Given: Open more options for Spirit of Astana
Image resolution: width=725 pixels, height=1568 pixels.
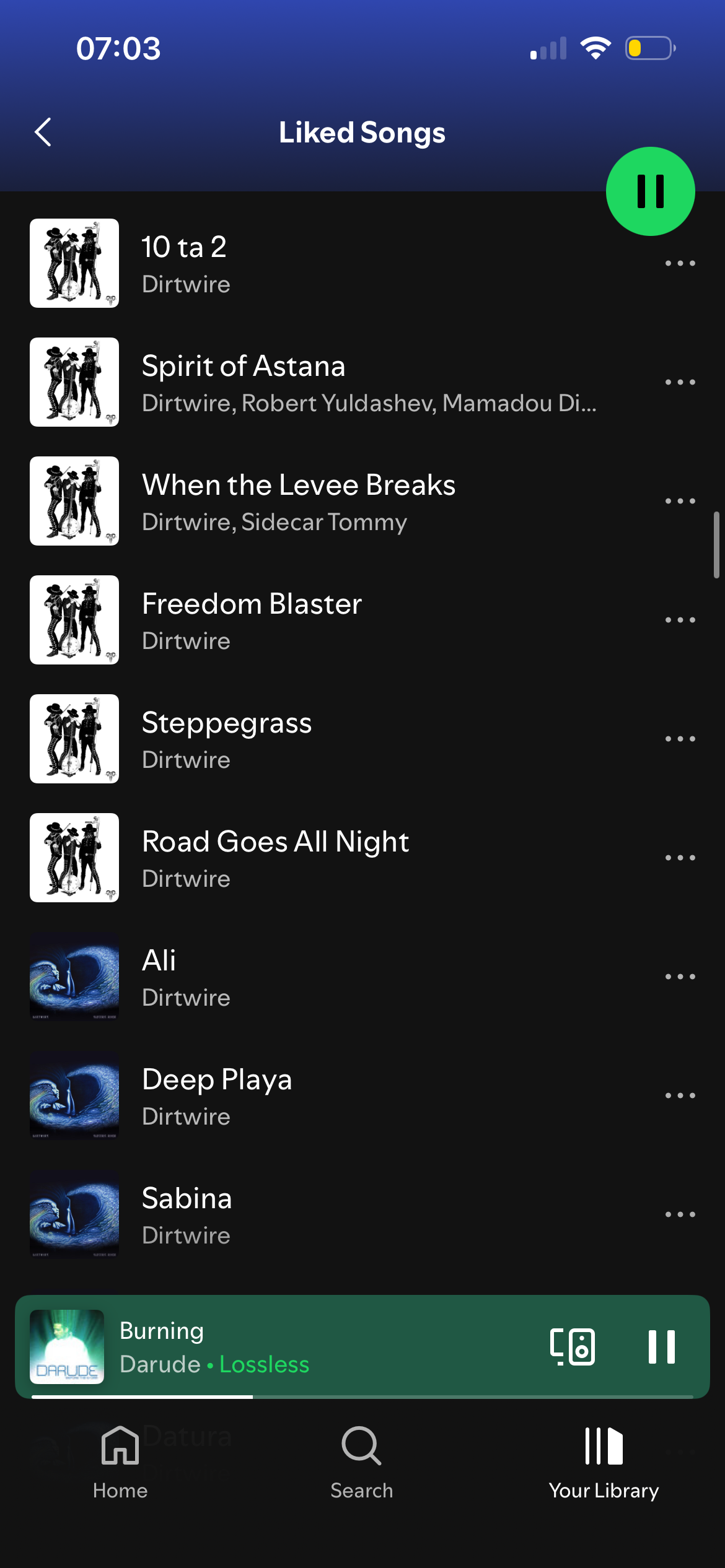Looking at the screenshot, I should point(680,382).
